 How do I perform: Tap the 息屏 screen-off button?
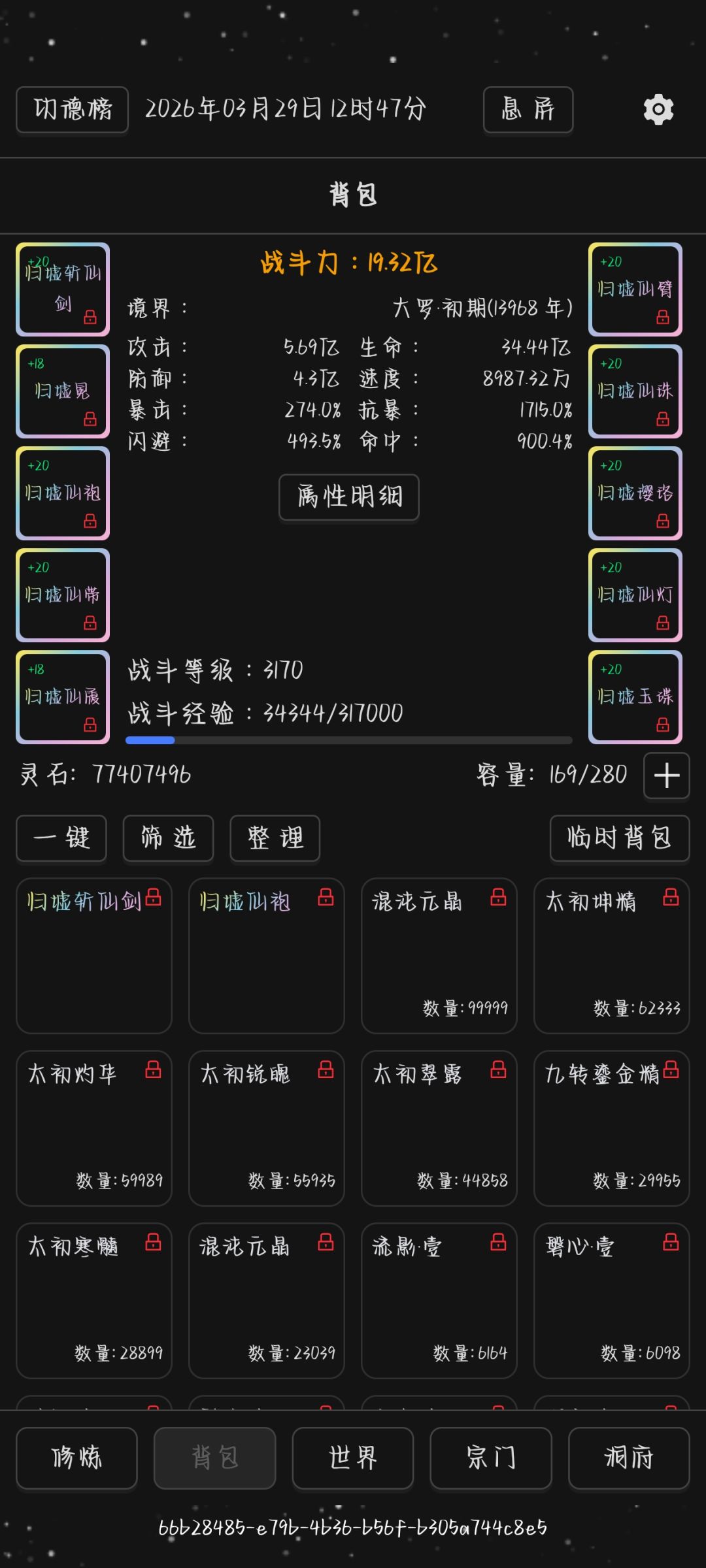coord(528,109)
